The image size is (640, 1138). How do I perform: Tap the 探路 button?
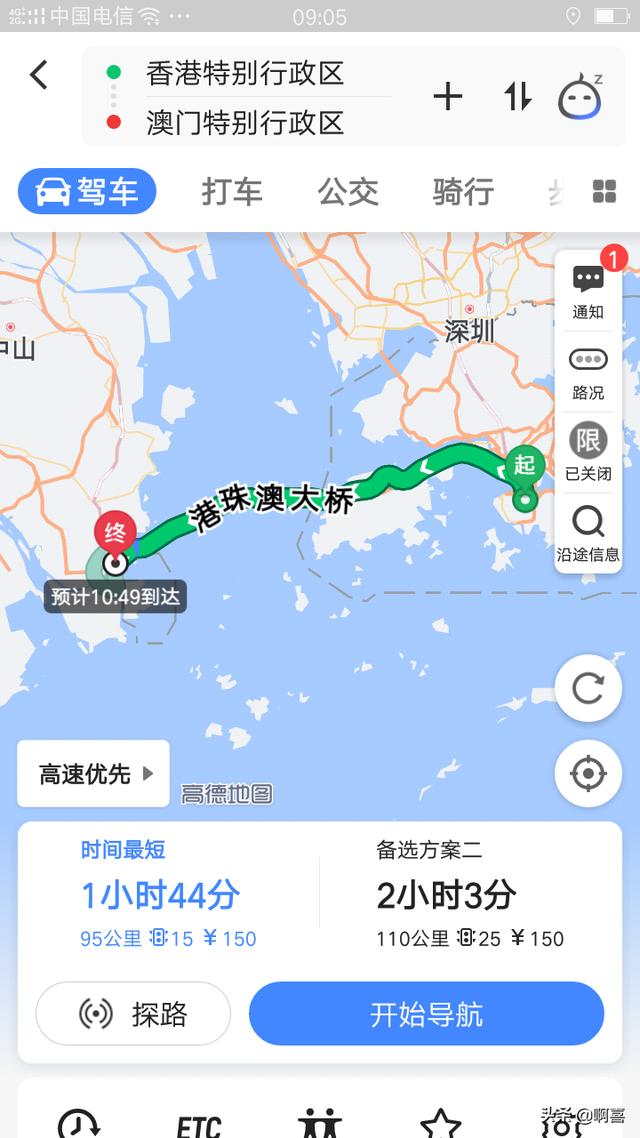click(x=134, y=1014)
